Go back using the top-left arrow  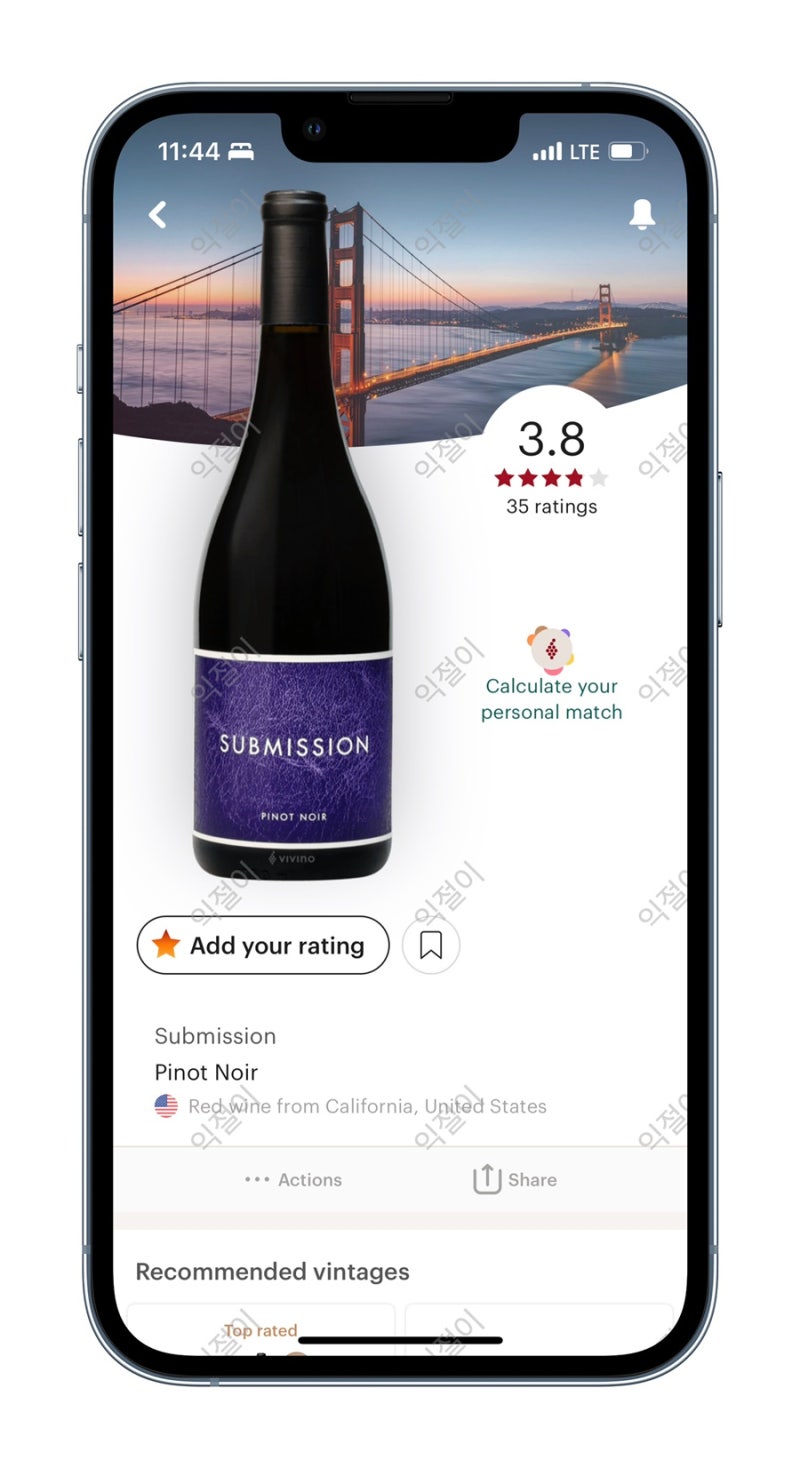click(158, 214)
